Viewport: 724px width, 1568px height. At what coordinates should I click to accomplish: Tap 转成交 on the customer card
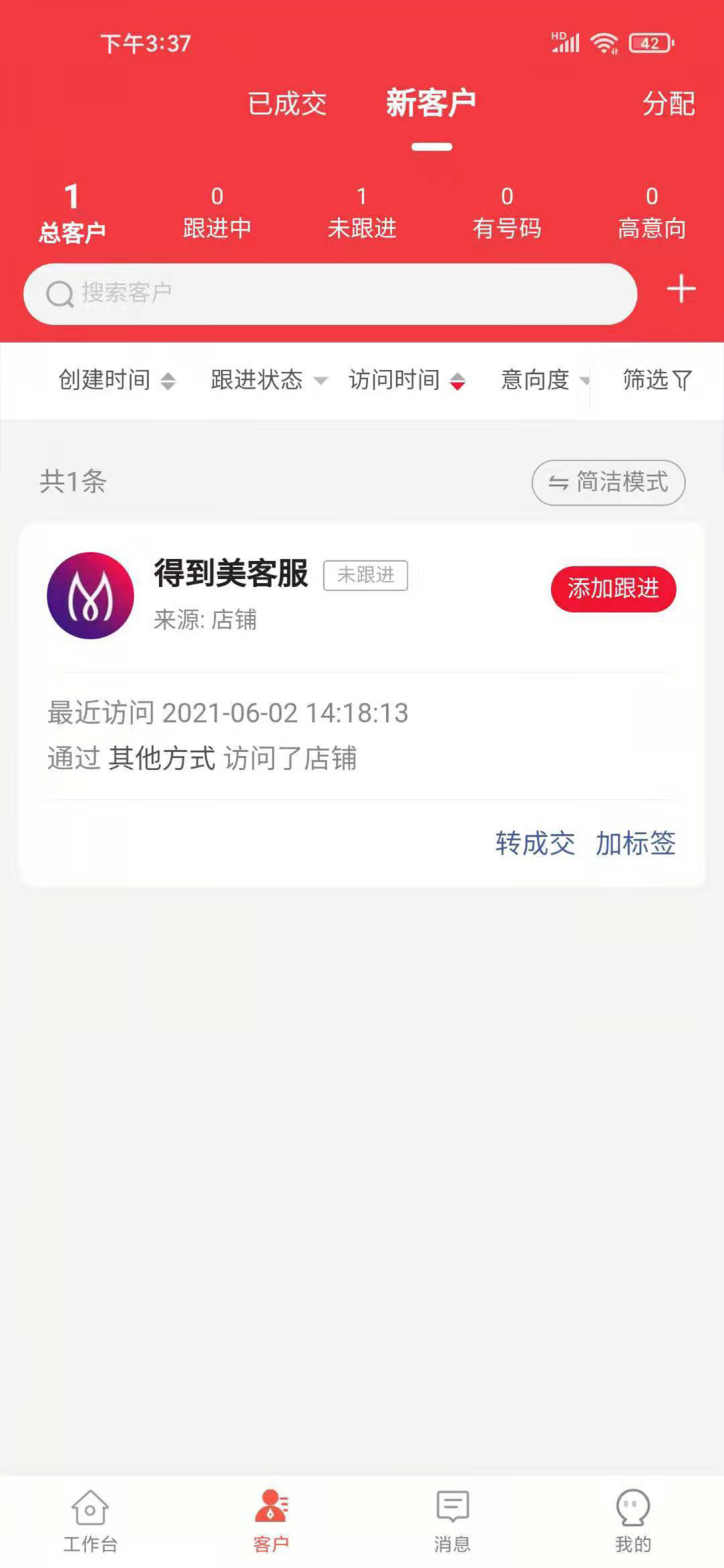(535, 843)
